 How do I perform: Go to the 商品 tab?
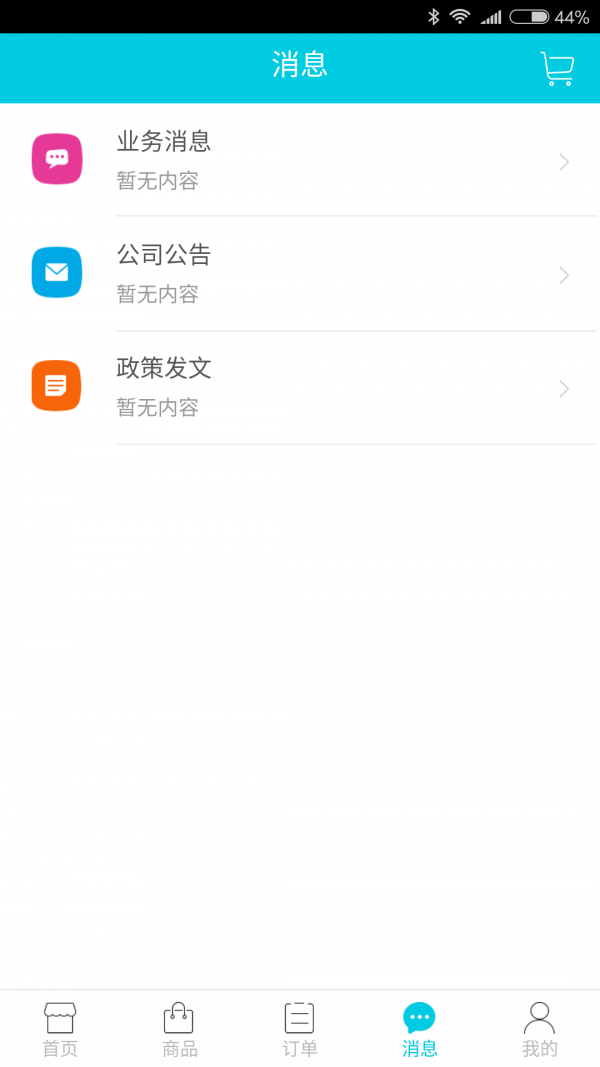click(x=180, y=1030)
